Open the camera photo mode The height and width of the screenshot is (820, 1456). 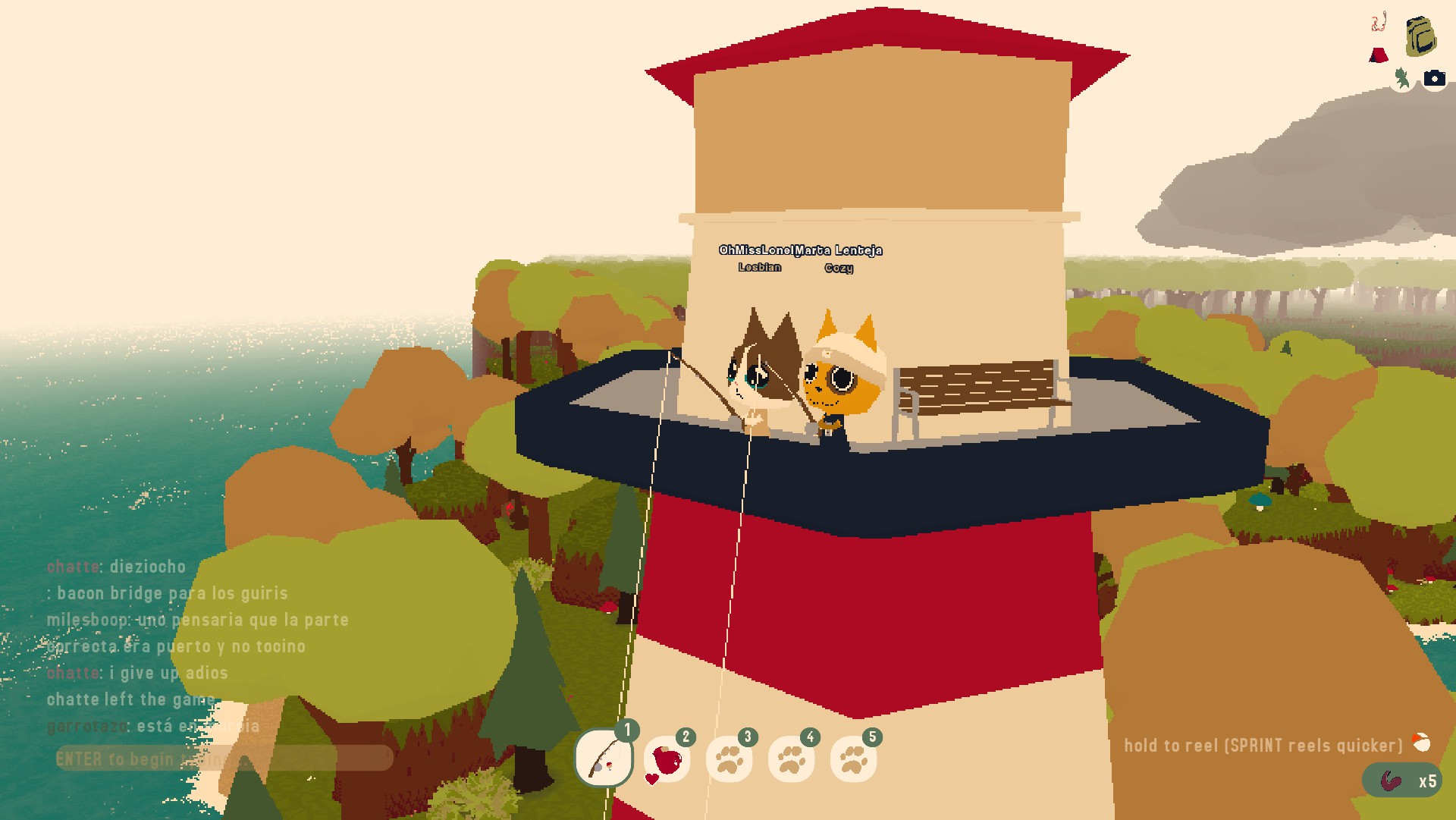pos(1434,78)
